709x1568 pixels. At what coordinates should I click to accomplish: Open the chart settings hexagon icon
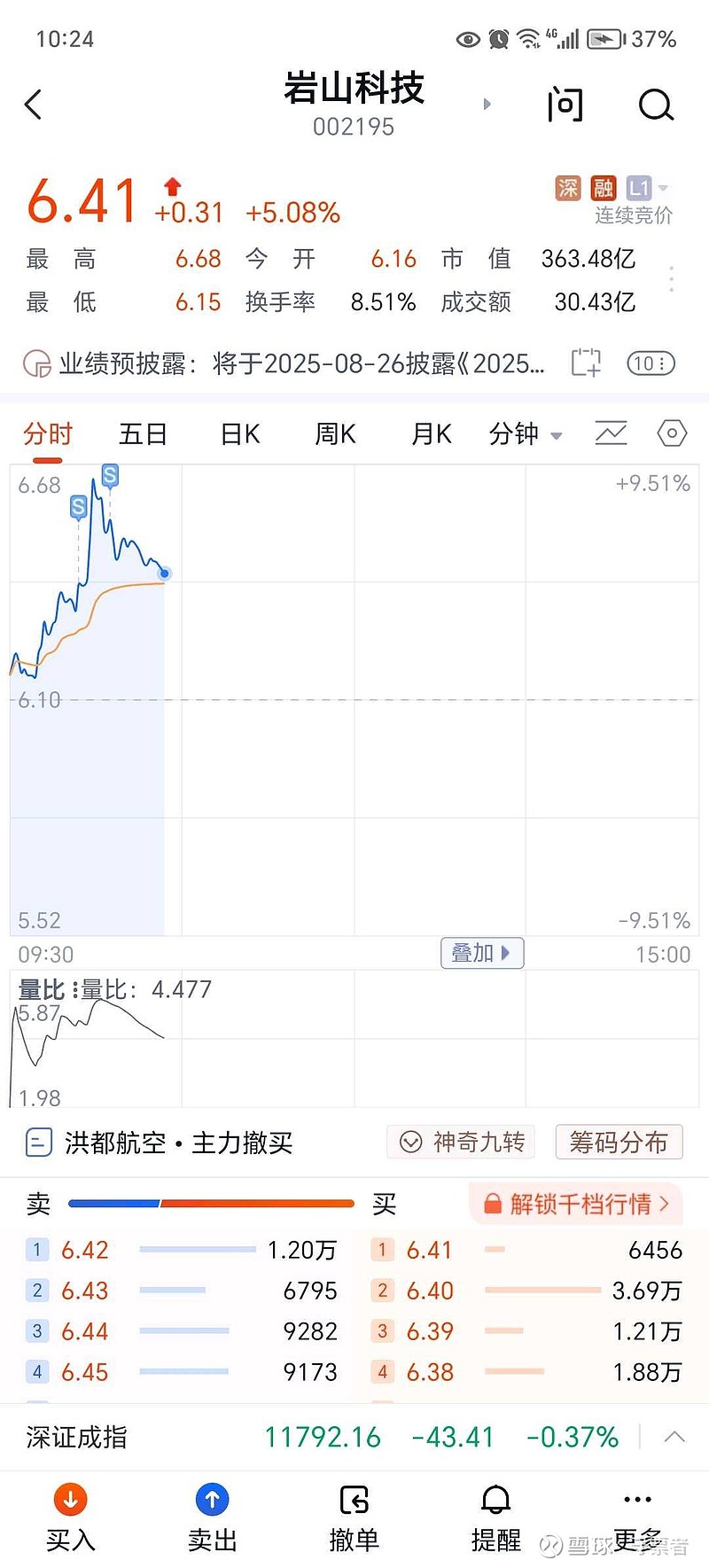click(x=672, y=433)
